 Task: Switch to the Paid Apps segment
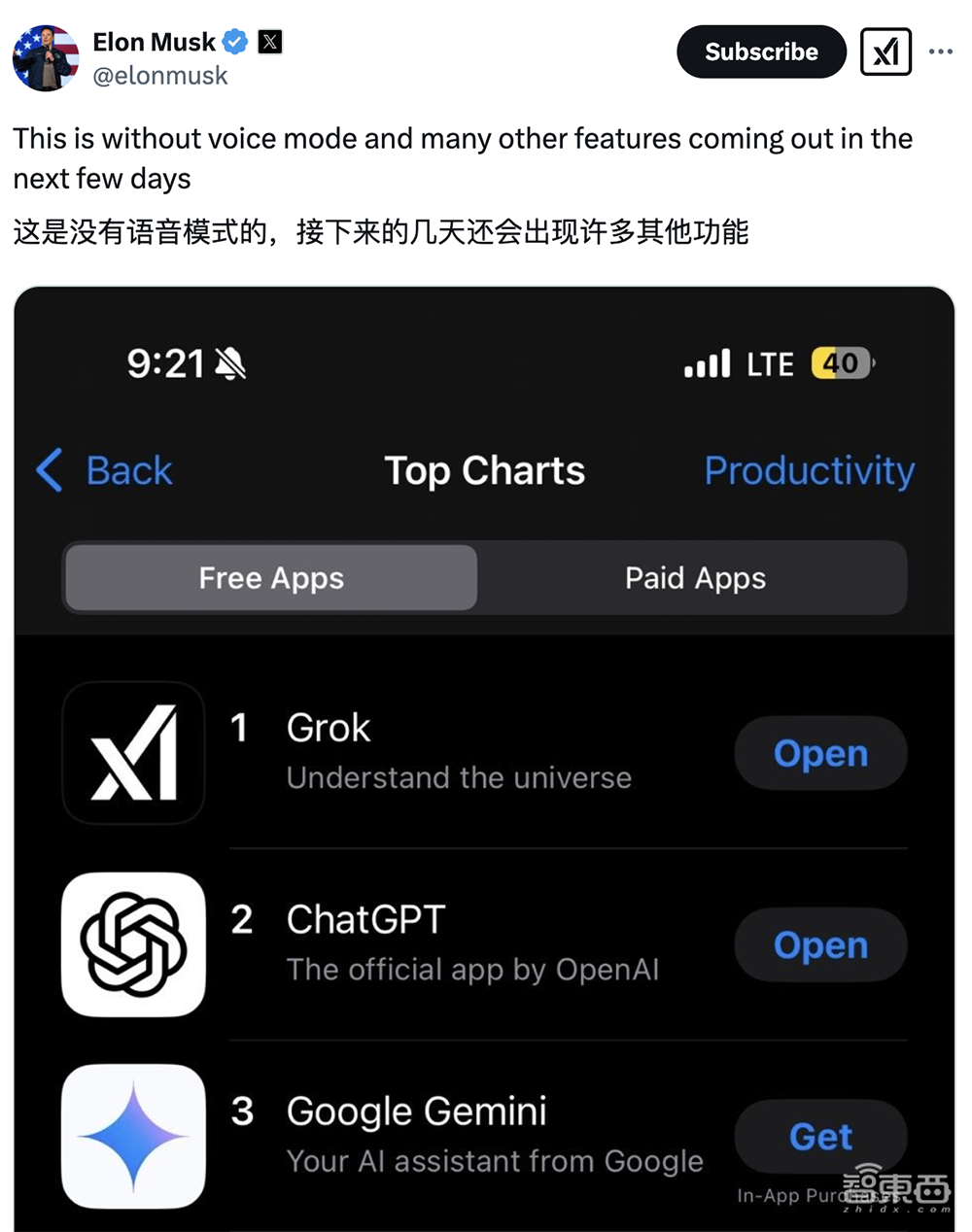(694, 578)
